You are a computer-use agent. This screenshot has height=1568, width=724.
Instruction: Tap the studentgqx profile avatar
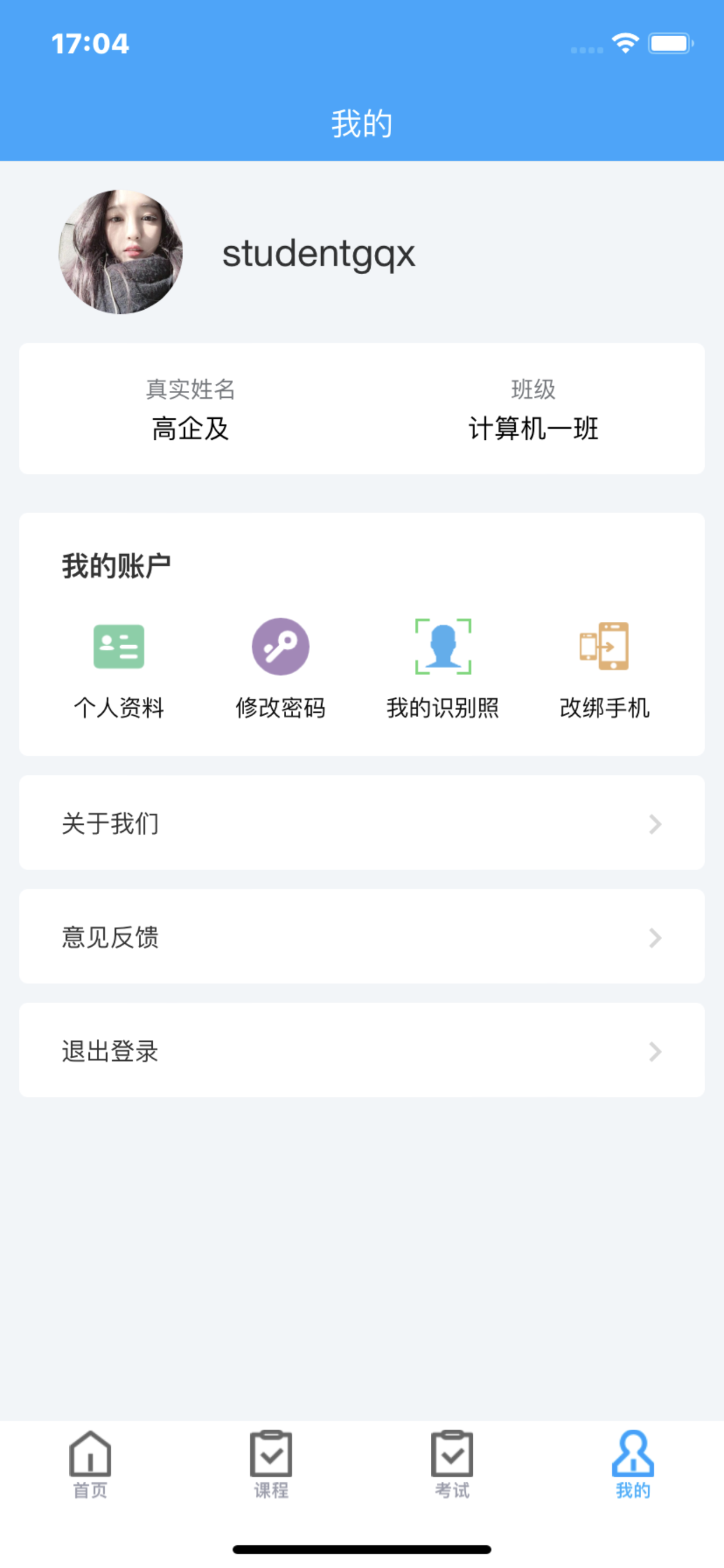point(121,252)
